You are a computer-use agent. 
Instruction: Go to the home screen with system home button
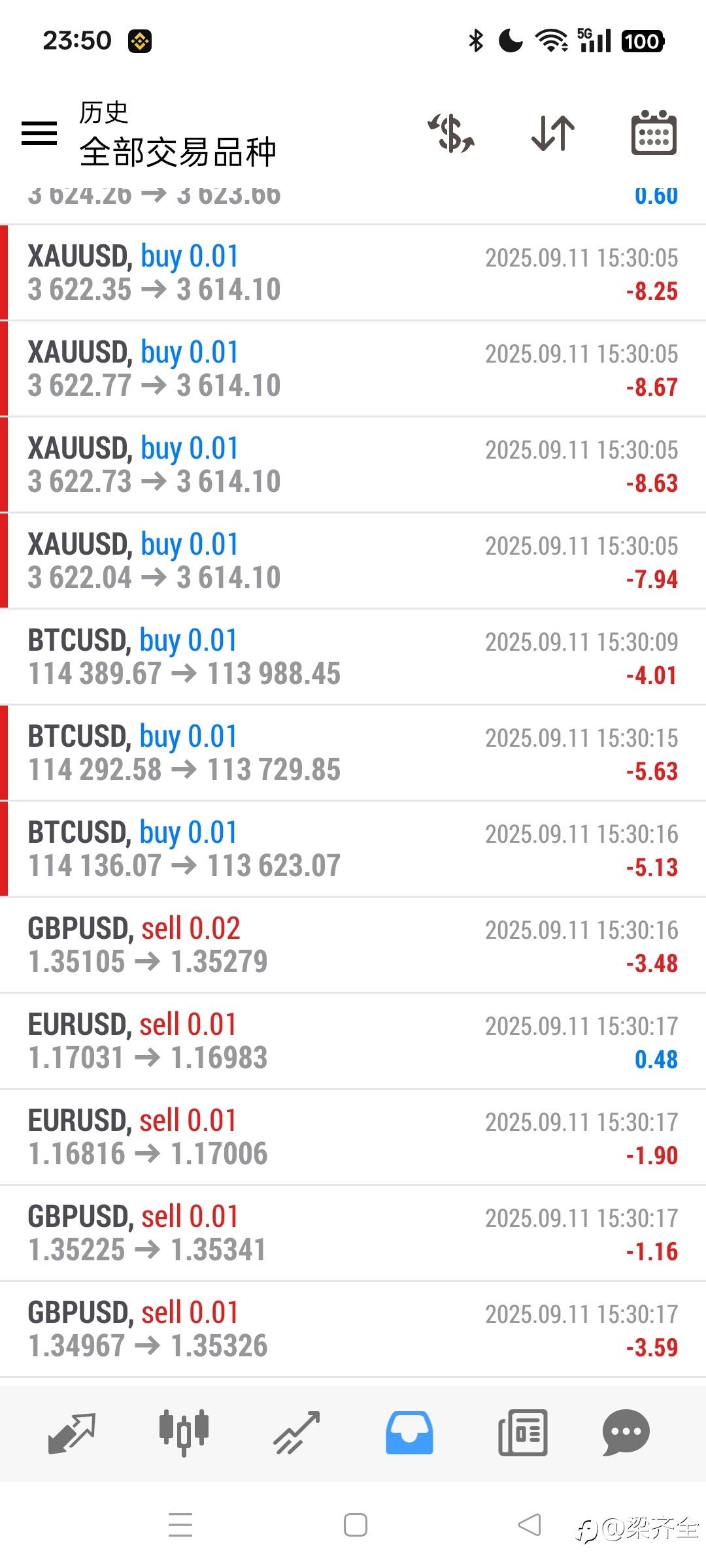pos(355,1525)
